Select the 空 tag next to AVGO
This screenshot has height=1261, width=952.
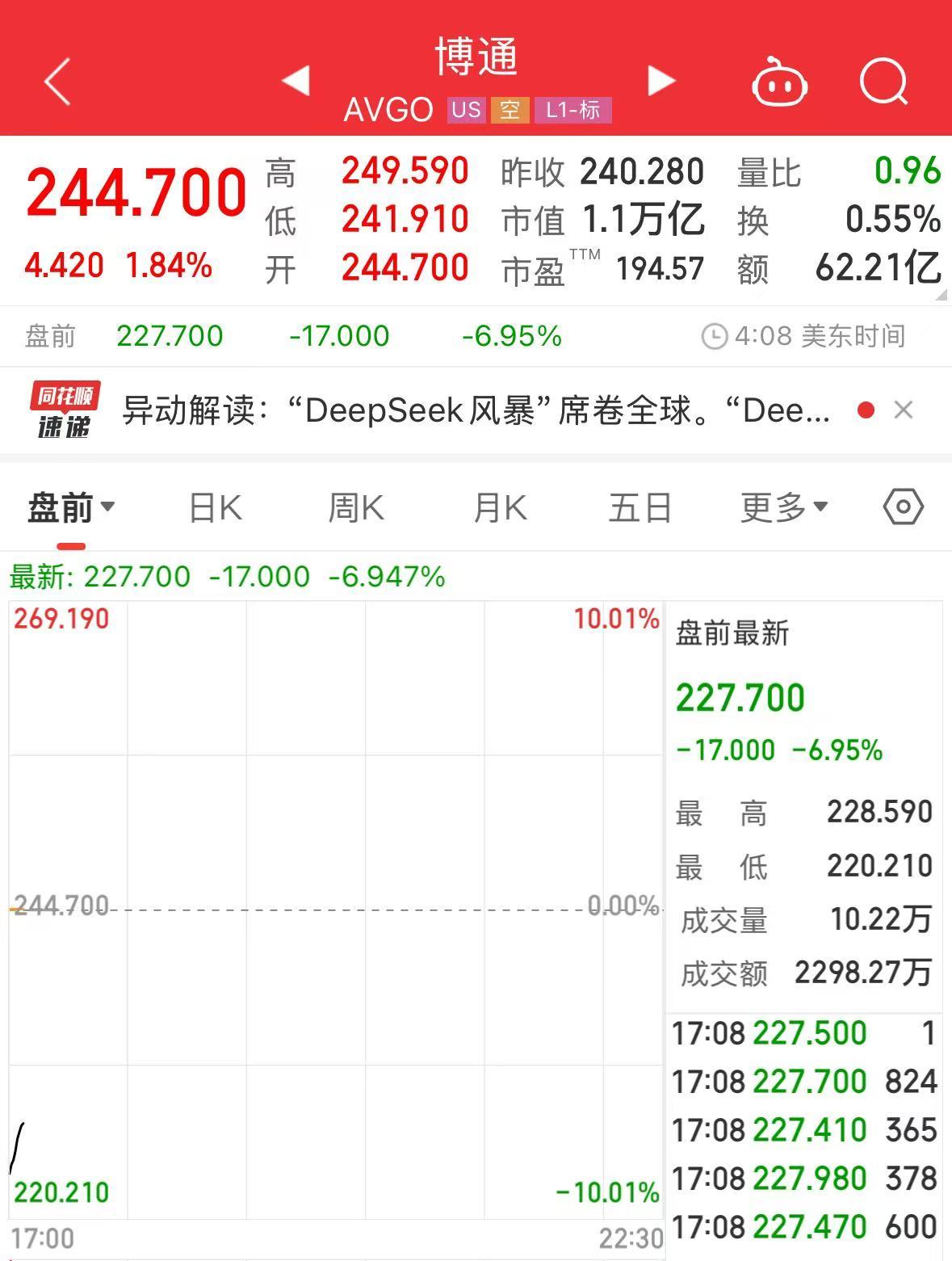(510, 110)
